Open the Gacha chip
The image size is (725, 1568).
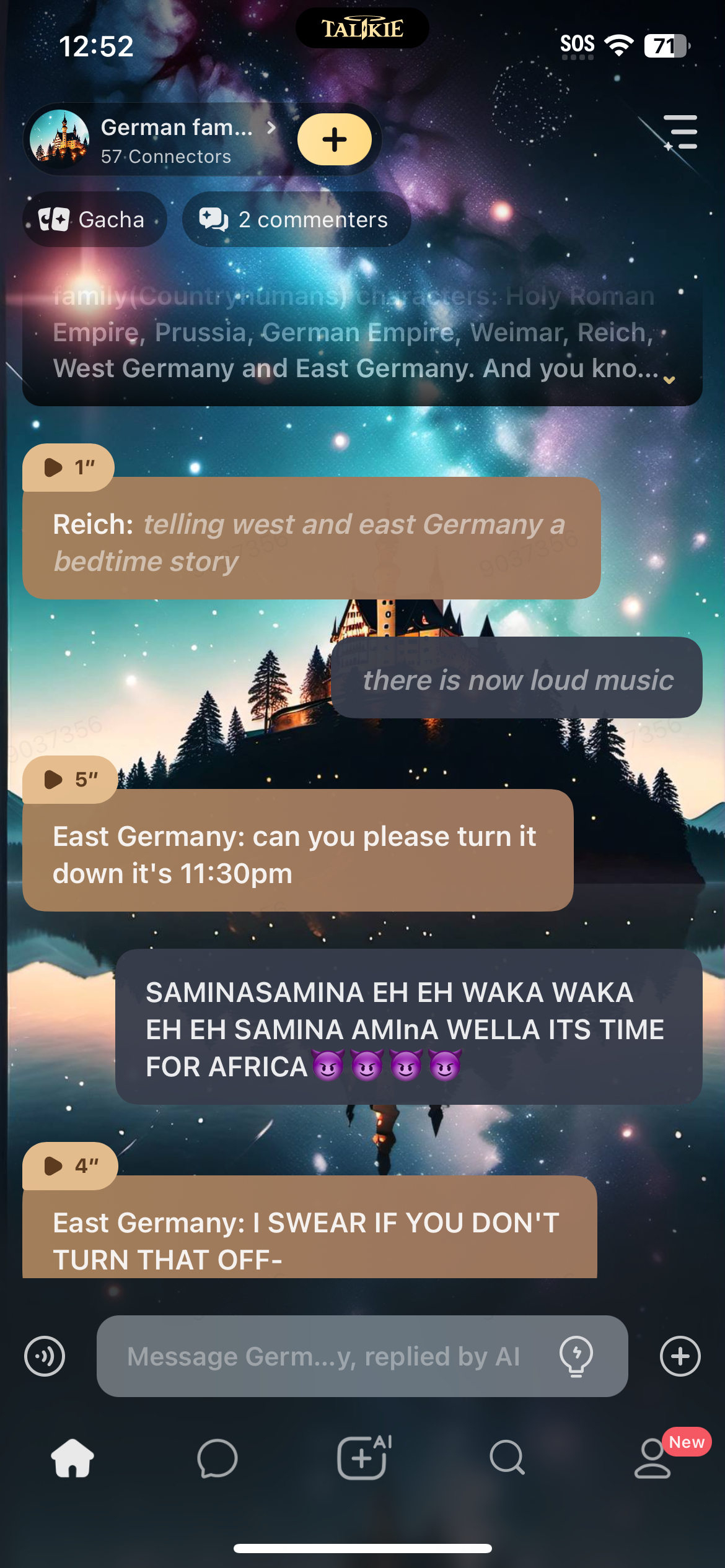(94, 220)
